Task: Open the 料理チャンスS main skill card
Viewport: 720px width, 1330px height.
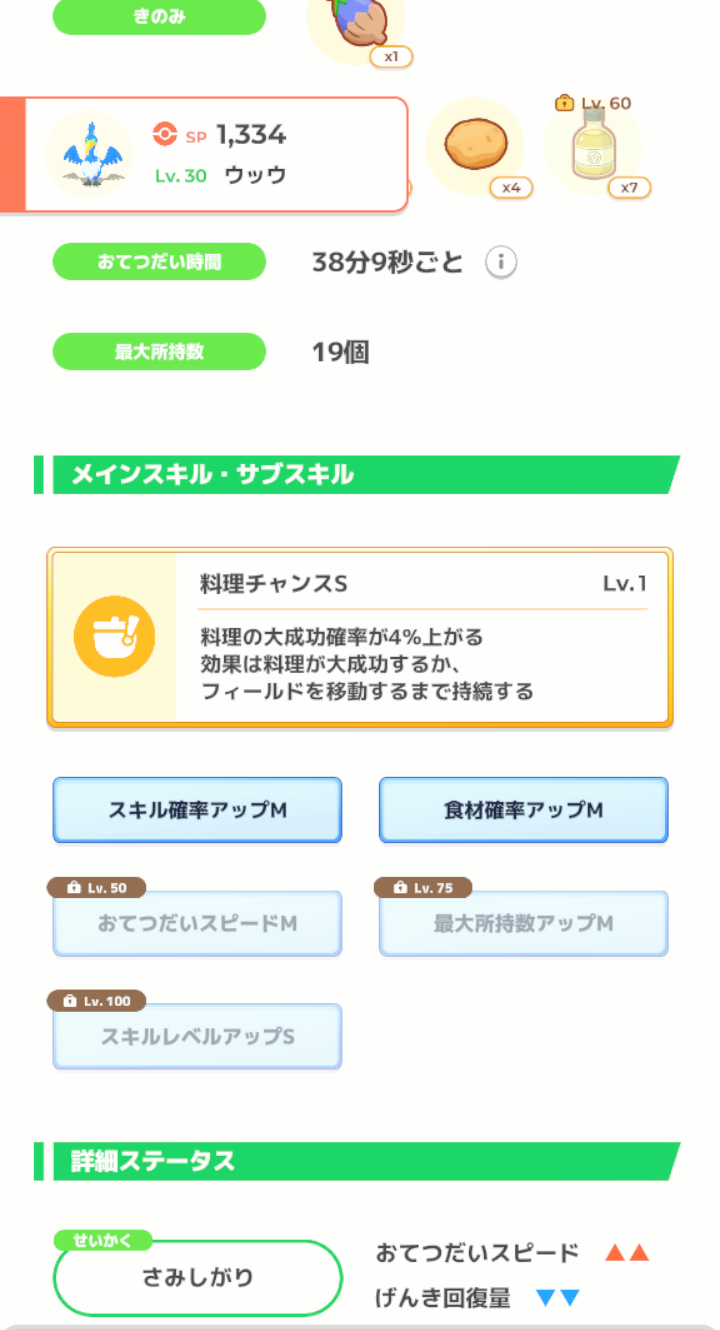Action: (360, 637)
